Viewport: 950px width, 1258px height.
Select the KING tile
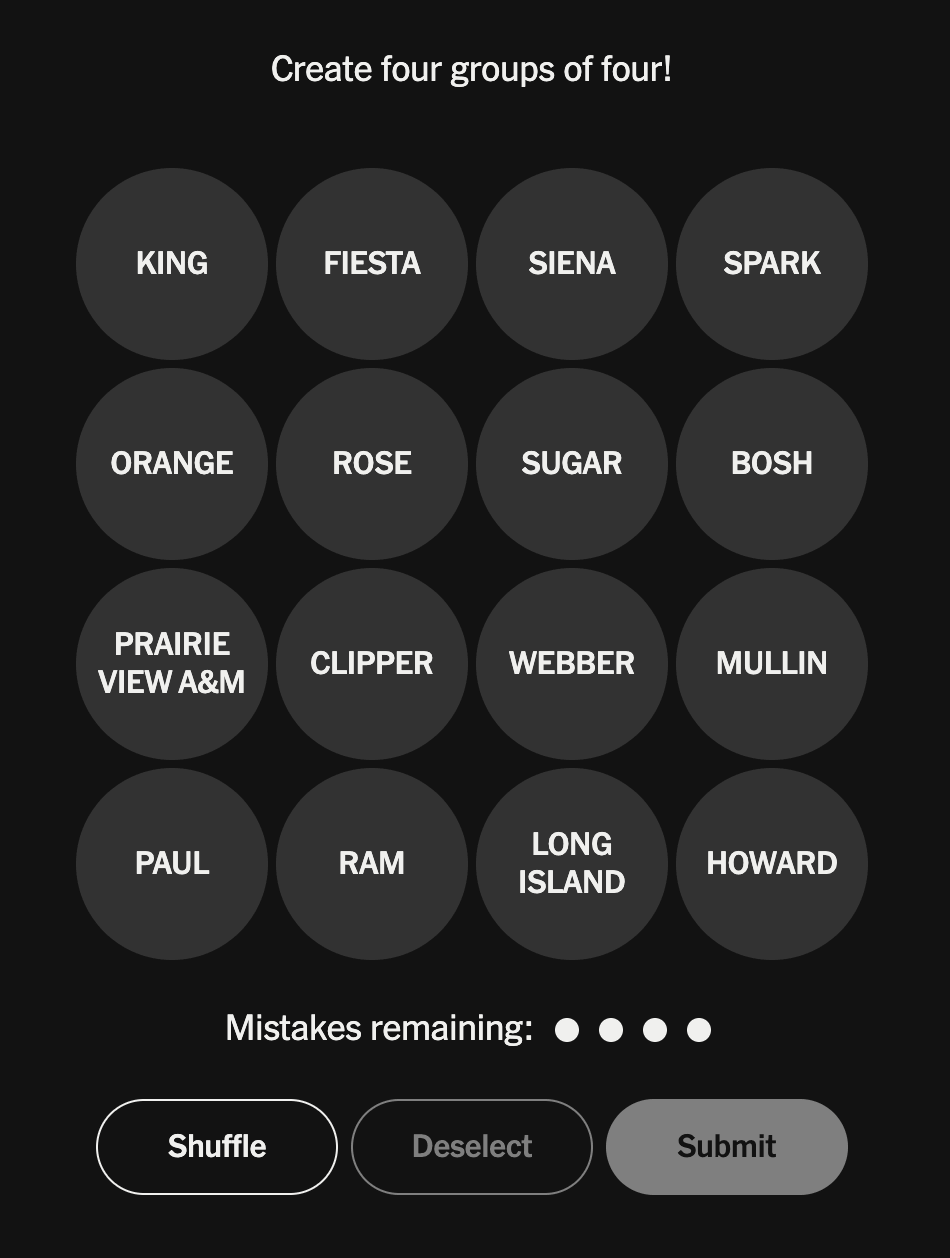[x=172, y=264]
